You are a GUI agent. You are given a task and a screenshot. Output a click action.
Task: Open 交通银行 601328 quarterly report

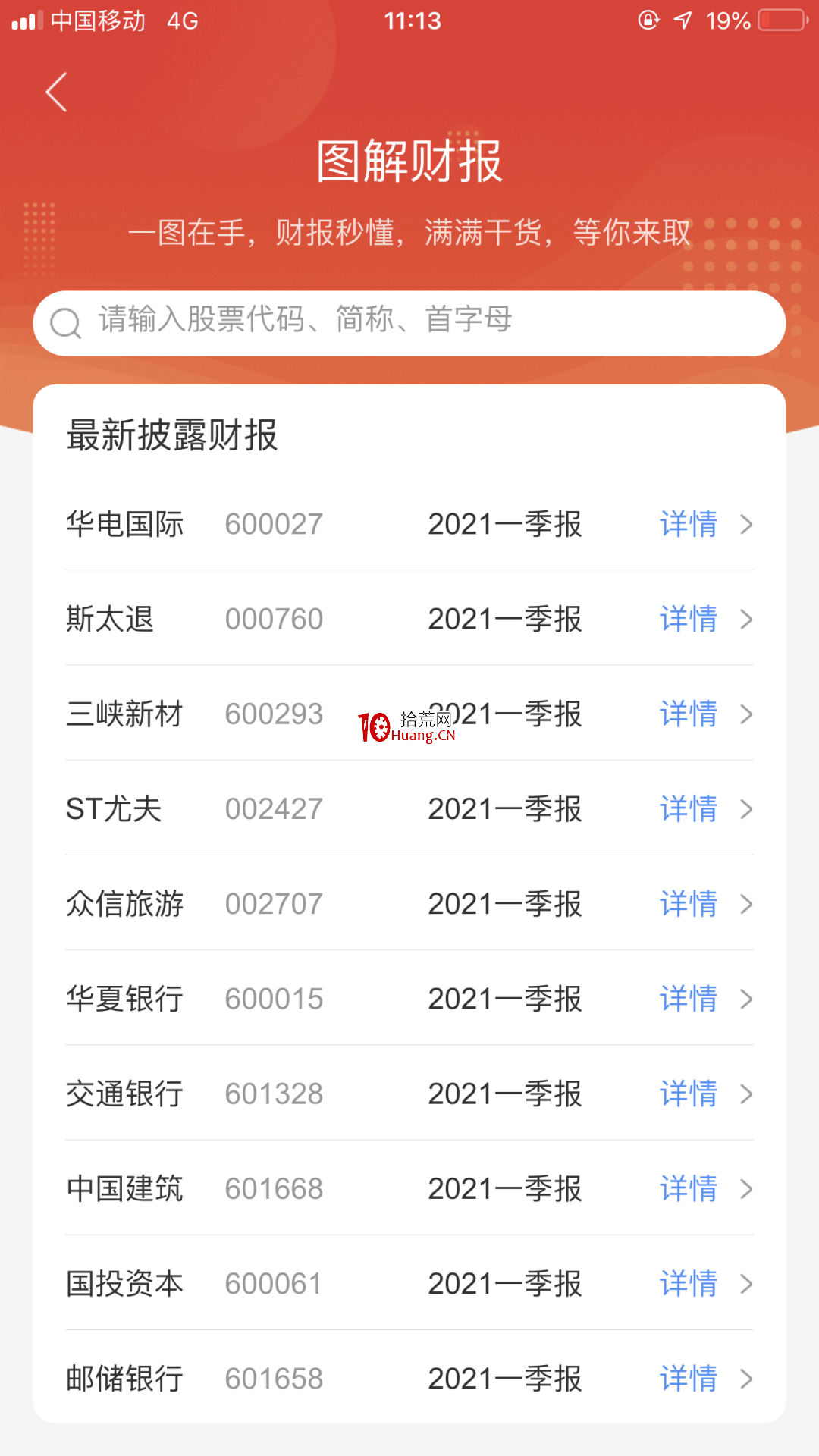pyautogui.click(x=409, y=1094)
